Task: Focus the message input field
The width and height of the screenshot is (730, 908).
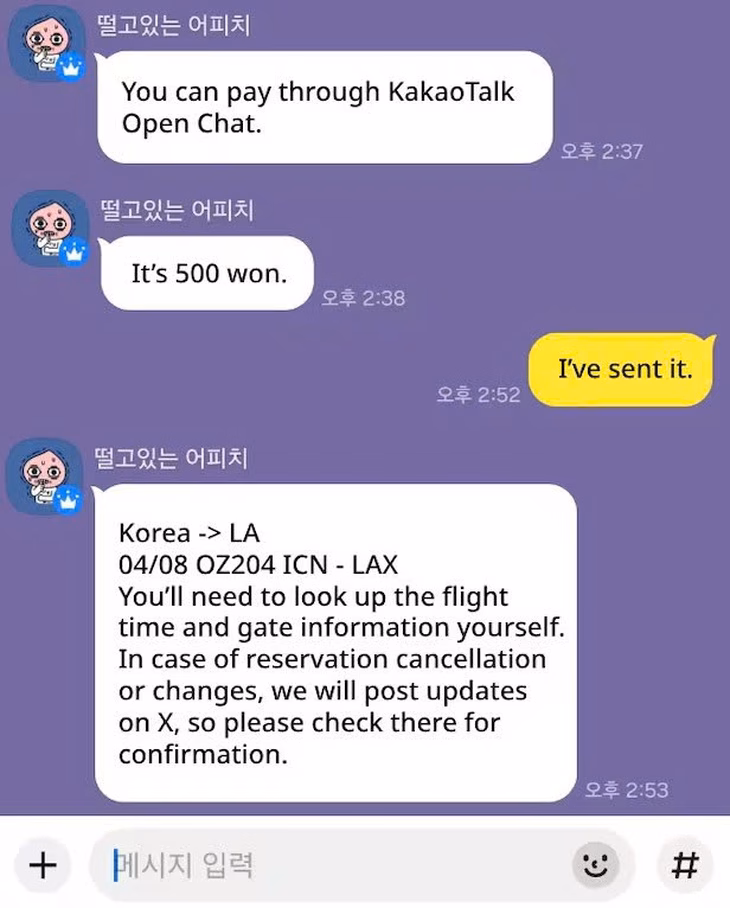Action: (330, 865)
